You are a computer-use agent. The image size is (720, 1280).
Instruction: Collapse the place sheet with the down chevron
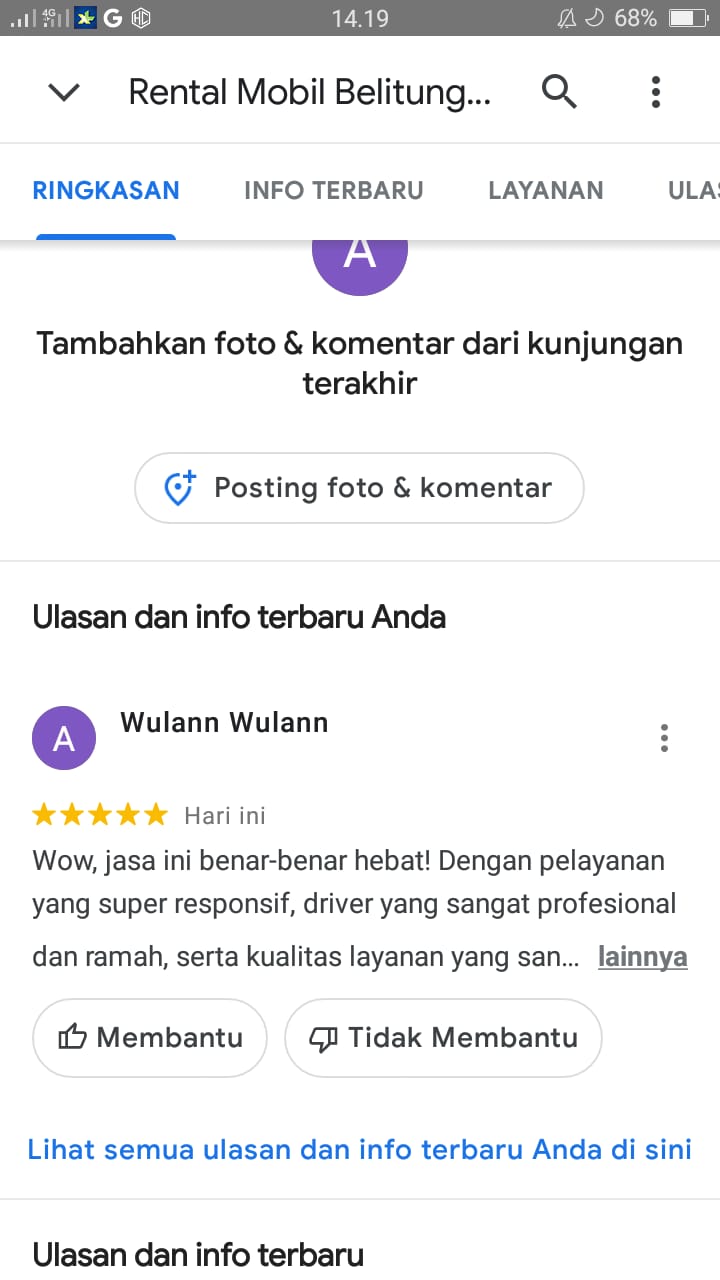[x=64, y=93]
